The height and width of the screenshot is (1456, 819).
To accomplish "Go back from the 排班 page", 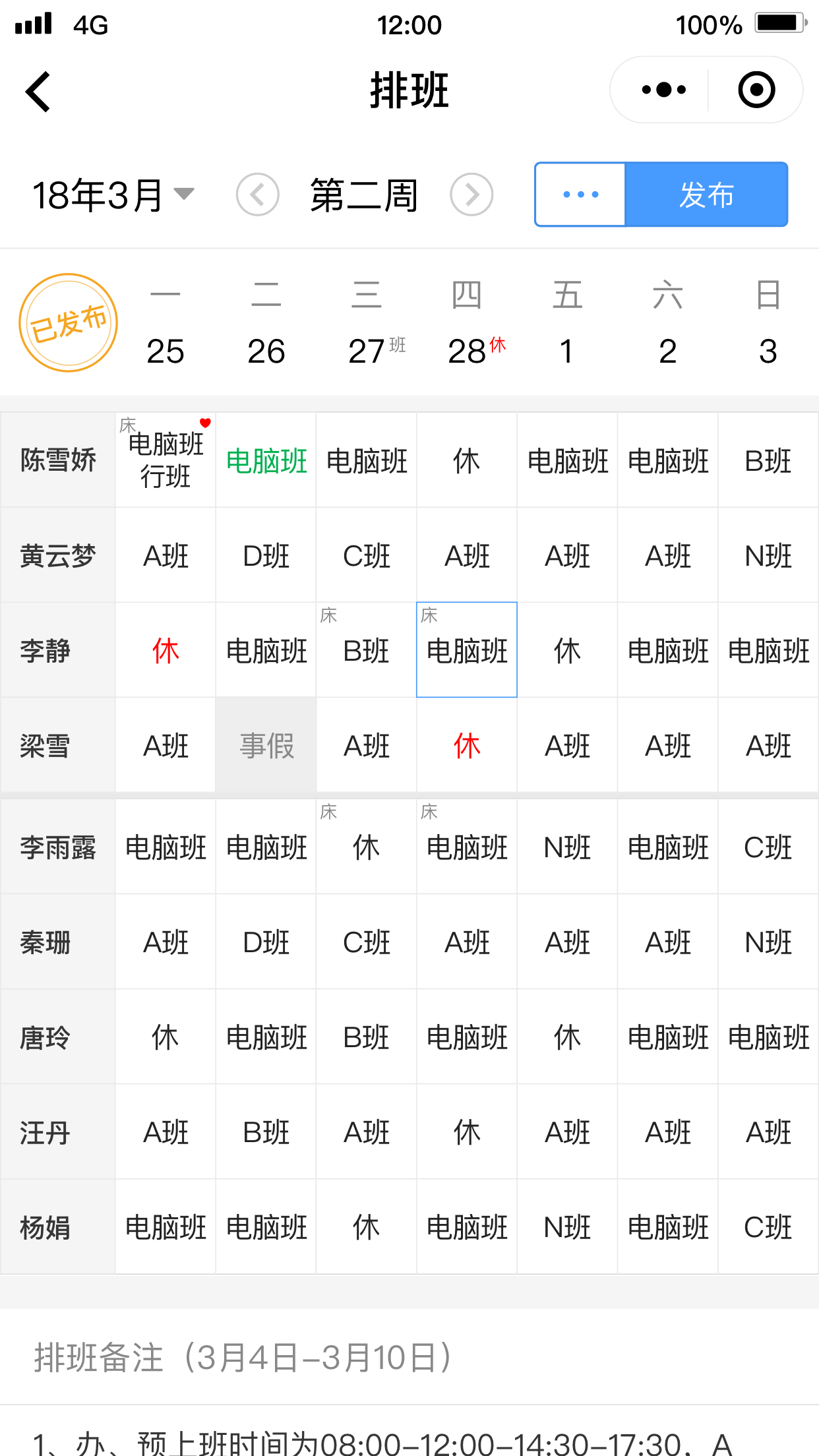I will click(x=38, y=91).
